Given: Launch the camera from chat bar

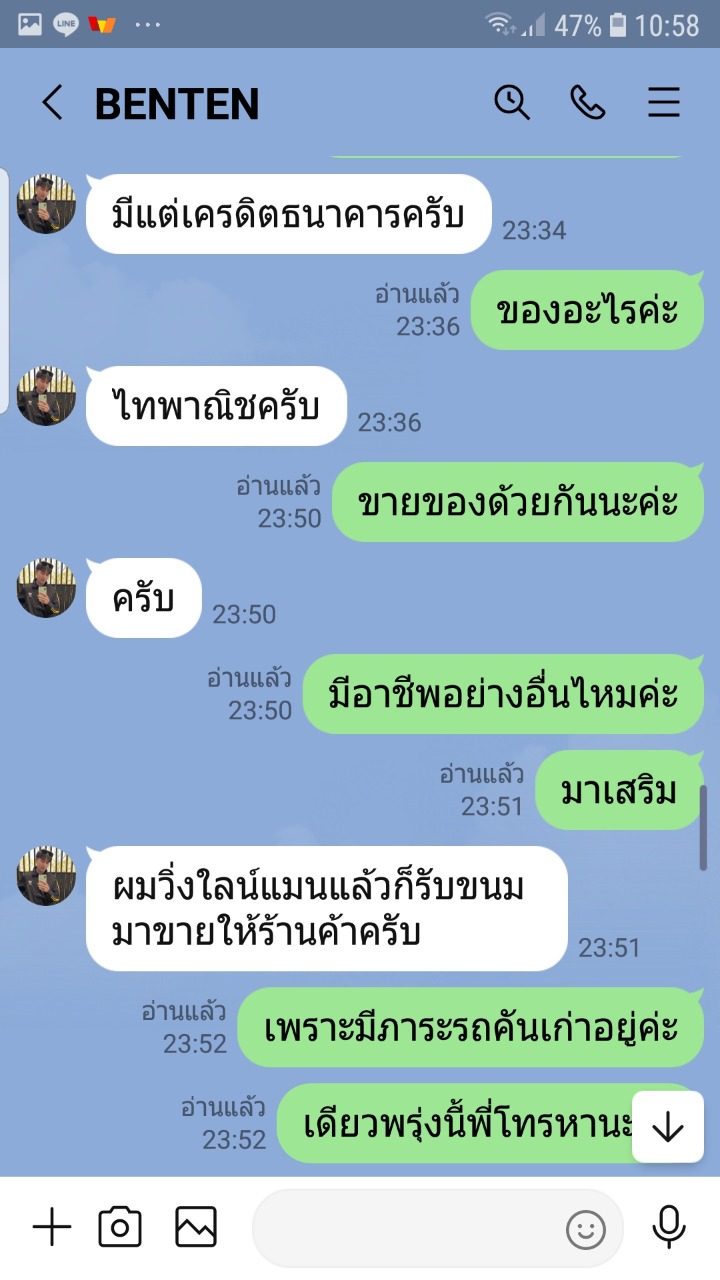Looking at the screenshot, I should tap(120, 1228).
